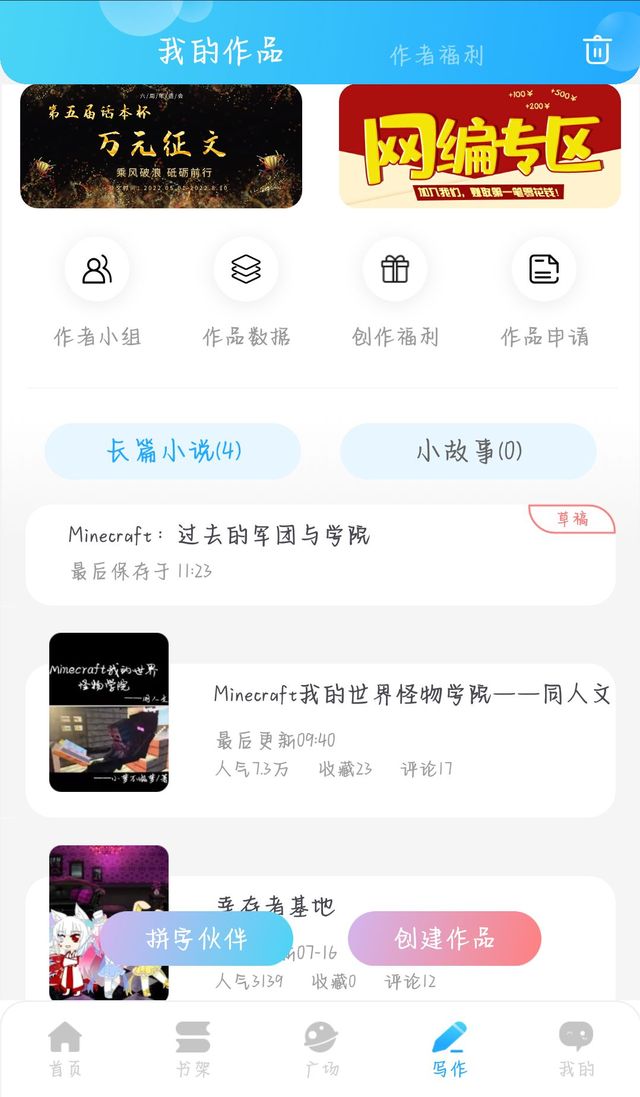View 作品数据 statistics

[x=246, y=292]
